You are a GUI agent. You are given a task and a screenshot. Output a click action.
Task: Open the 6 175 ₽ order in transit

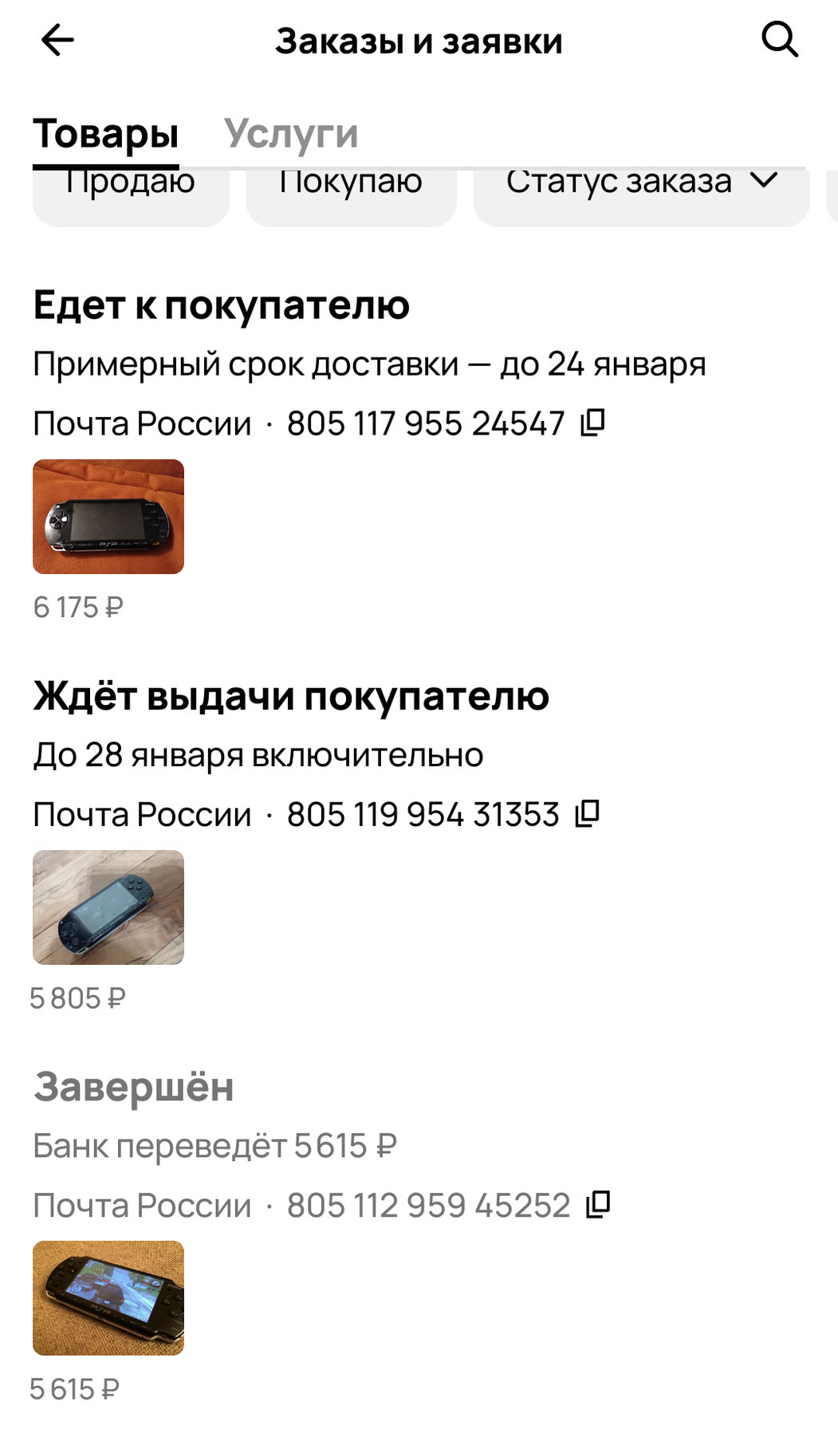coord(108,517)
